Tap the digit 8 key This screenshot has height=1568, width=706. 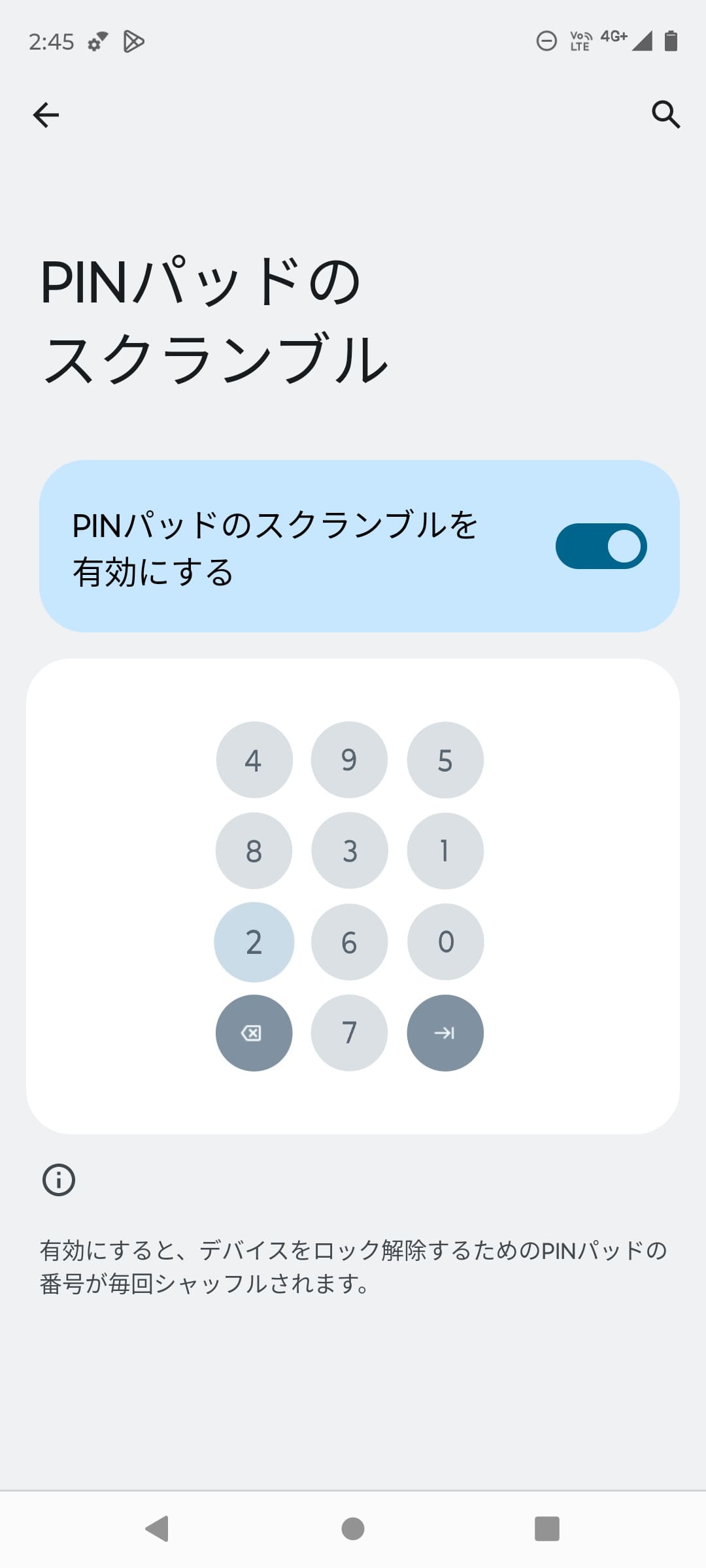point(253,851)
